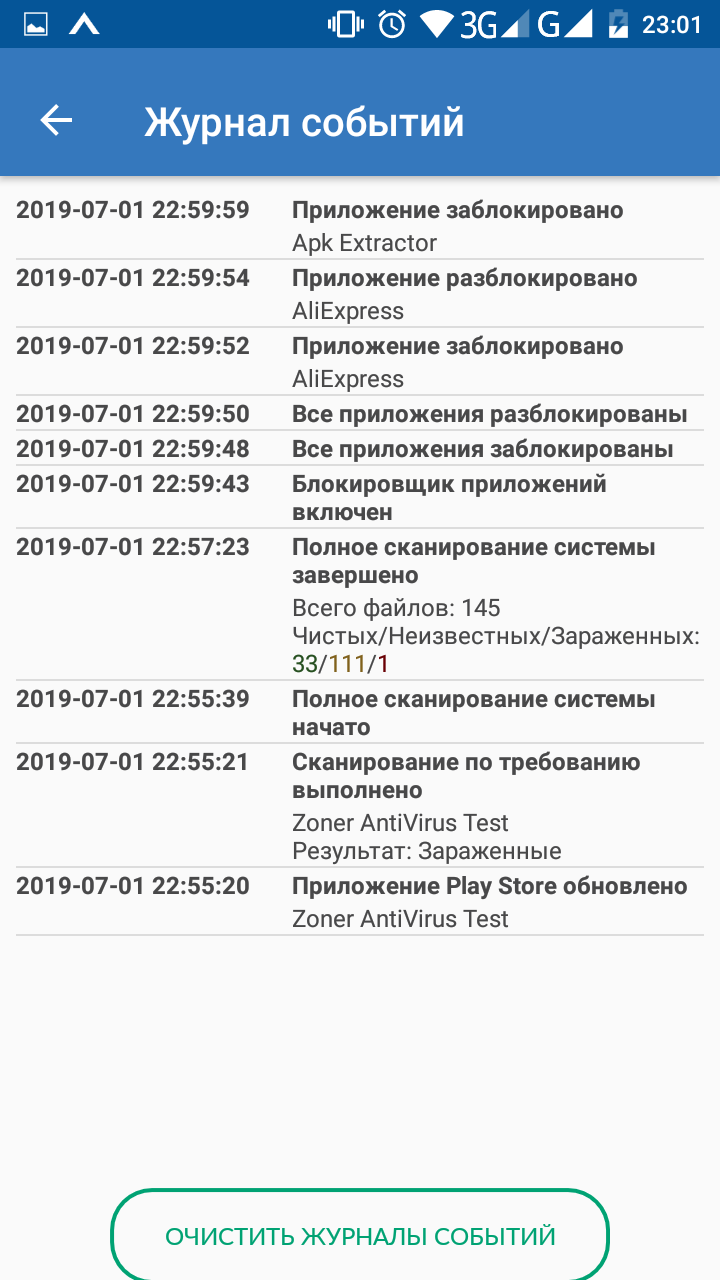720x1280 pixels.
Task: Tap the Очистить журналы событий button
Action: (x=360, y=1236)
